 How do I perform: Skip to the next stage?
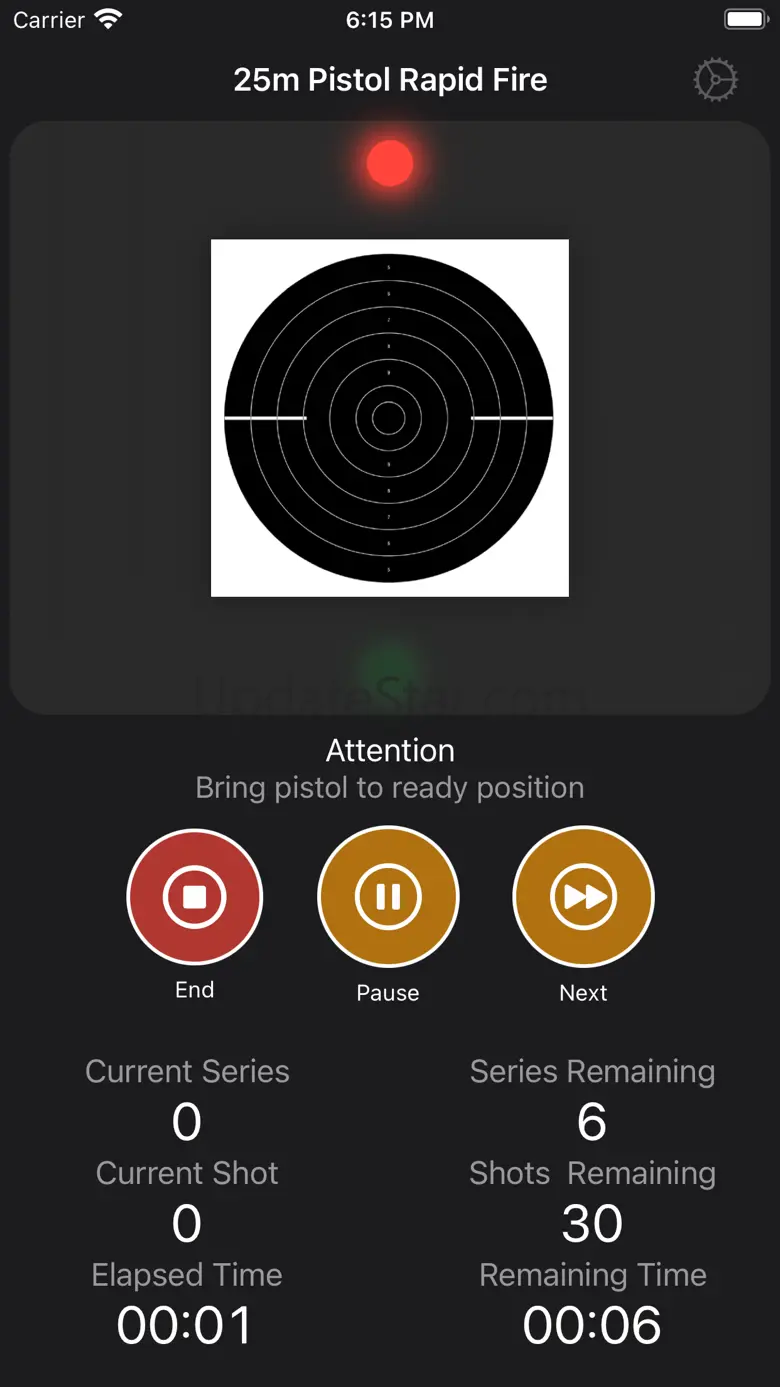(583, 897)
